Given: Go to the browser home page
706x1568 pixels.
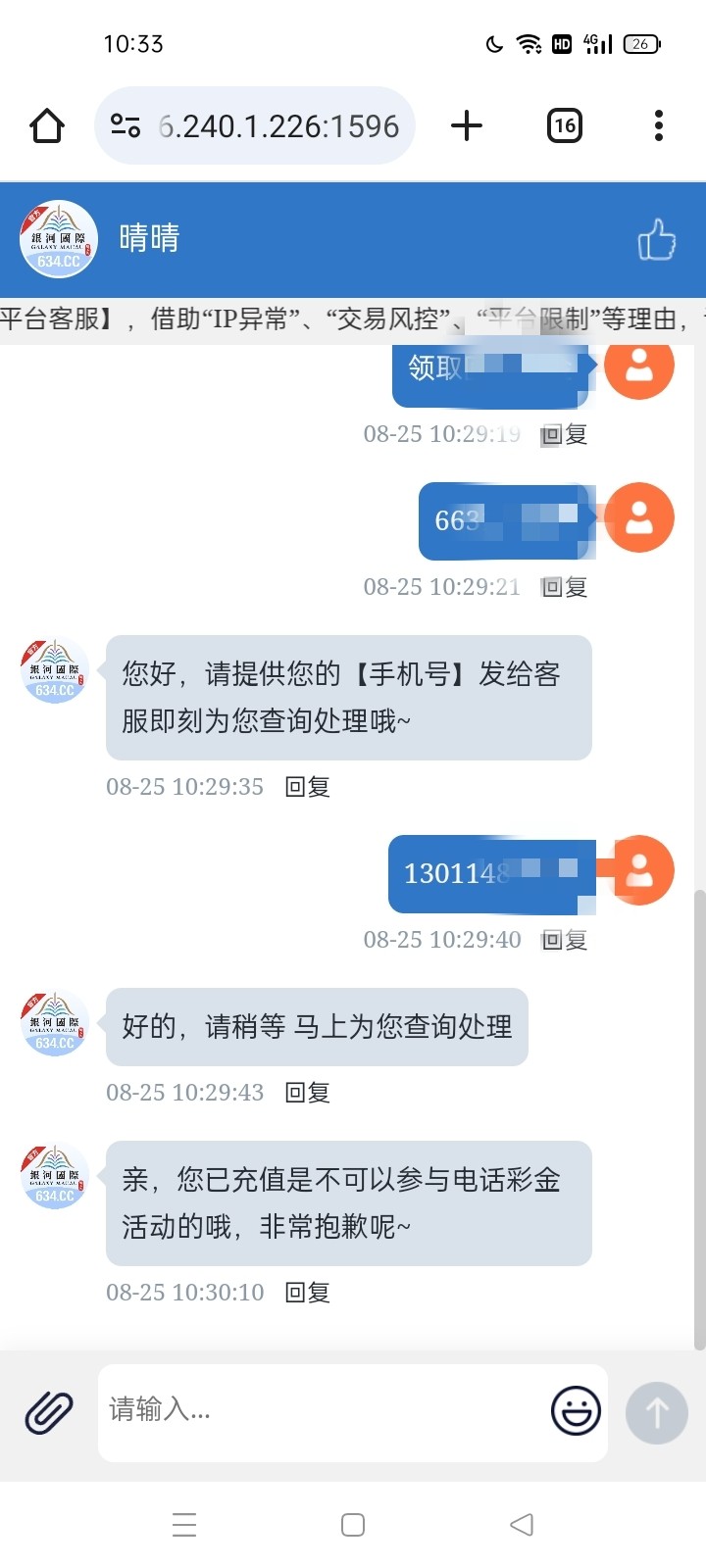Looking at the screenshot, I should pyautogui.click(x=47, y=125).
